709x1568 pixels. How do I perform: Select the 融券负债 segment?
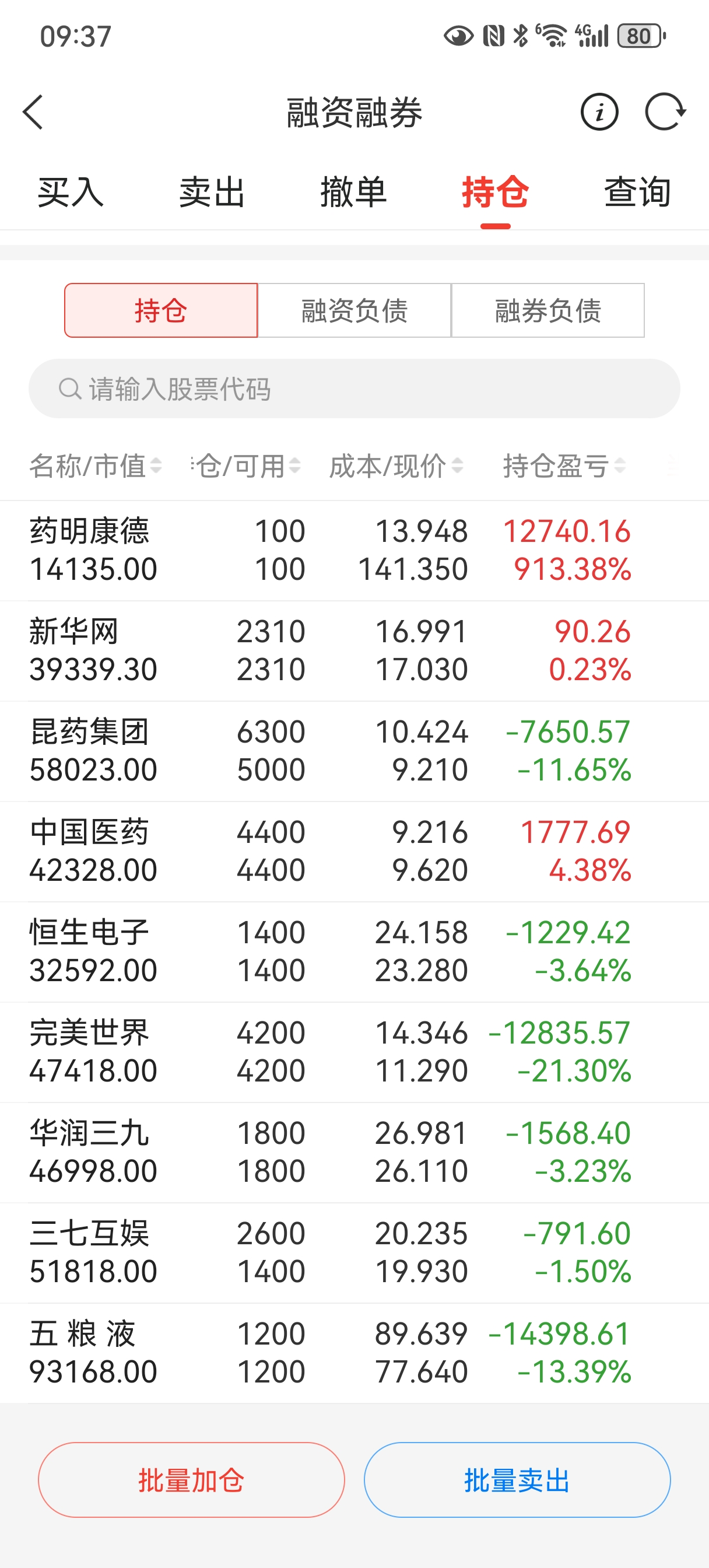click(547, 310)
